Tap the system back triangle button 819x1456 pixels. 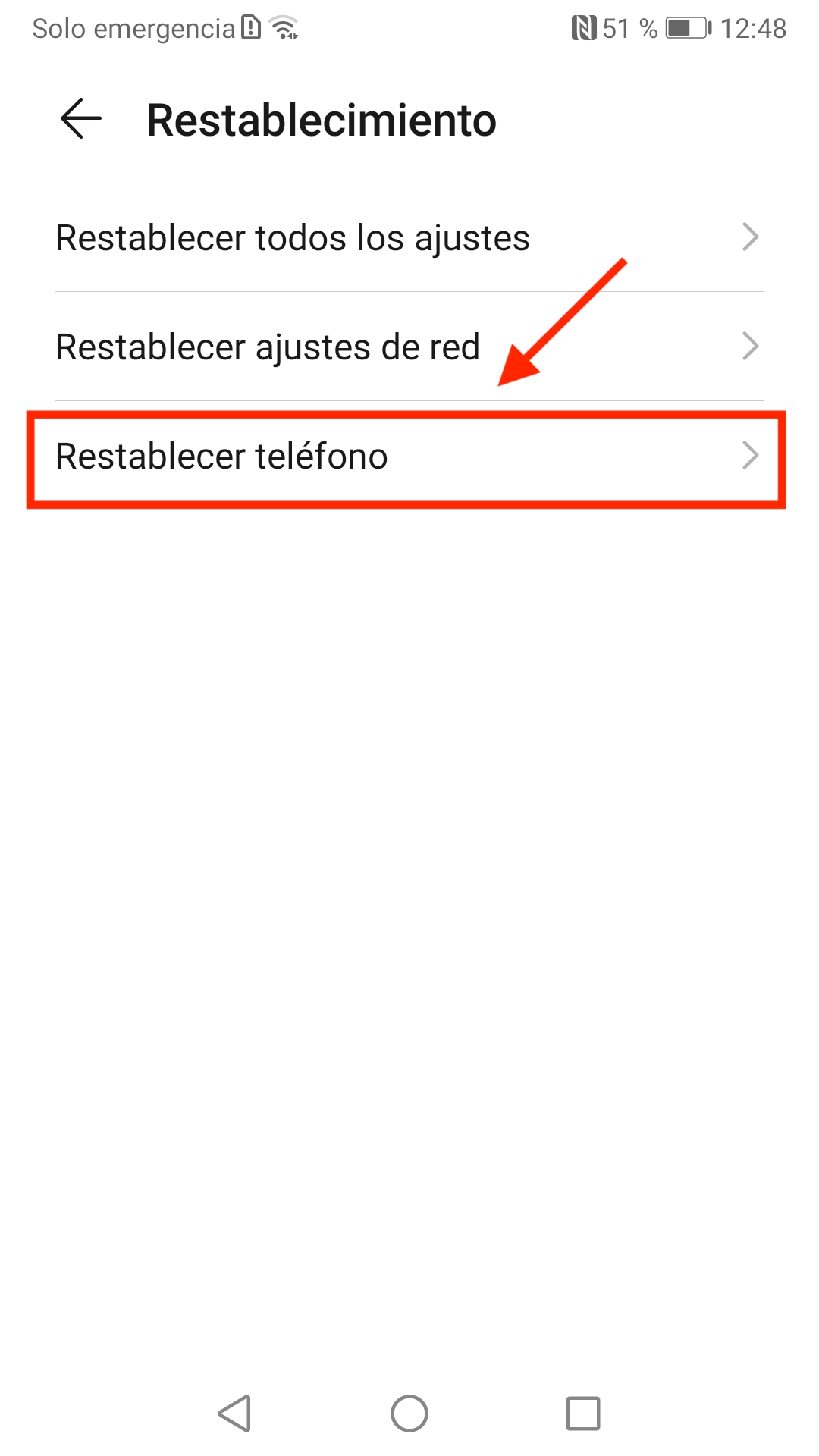[234, 1414]
